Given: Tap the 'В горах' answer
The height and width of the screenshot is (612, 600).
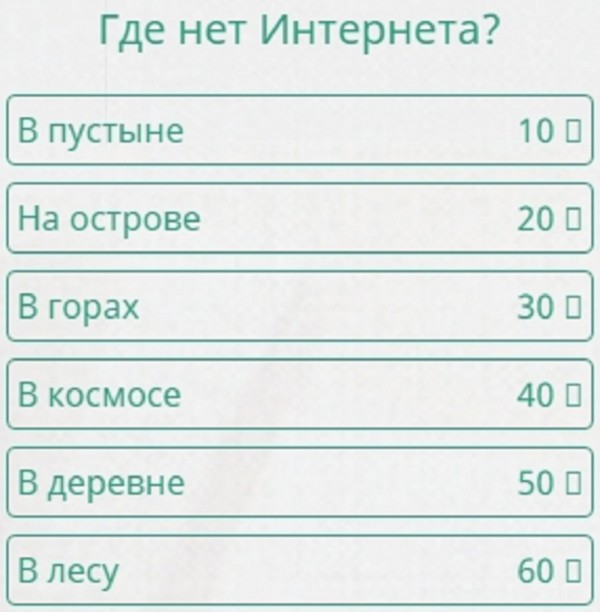Looking at the screenshot, I should pyautogui.click(x=300, y=306).
